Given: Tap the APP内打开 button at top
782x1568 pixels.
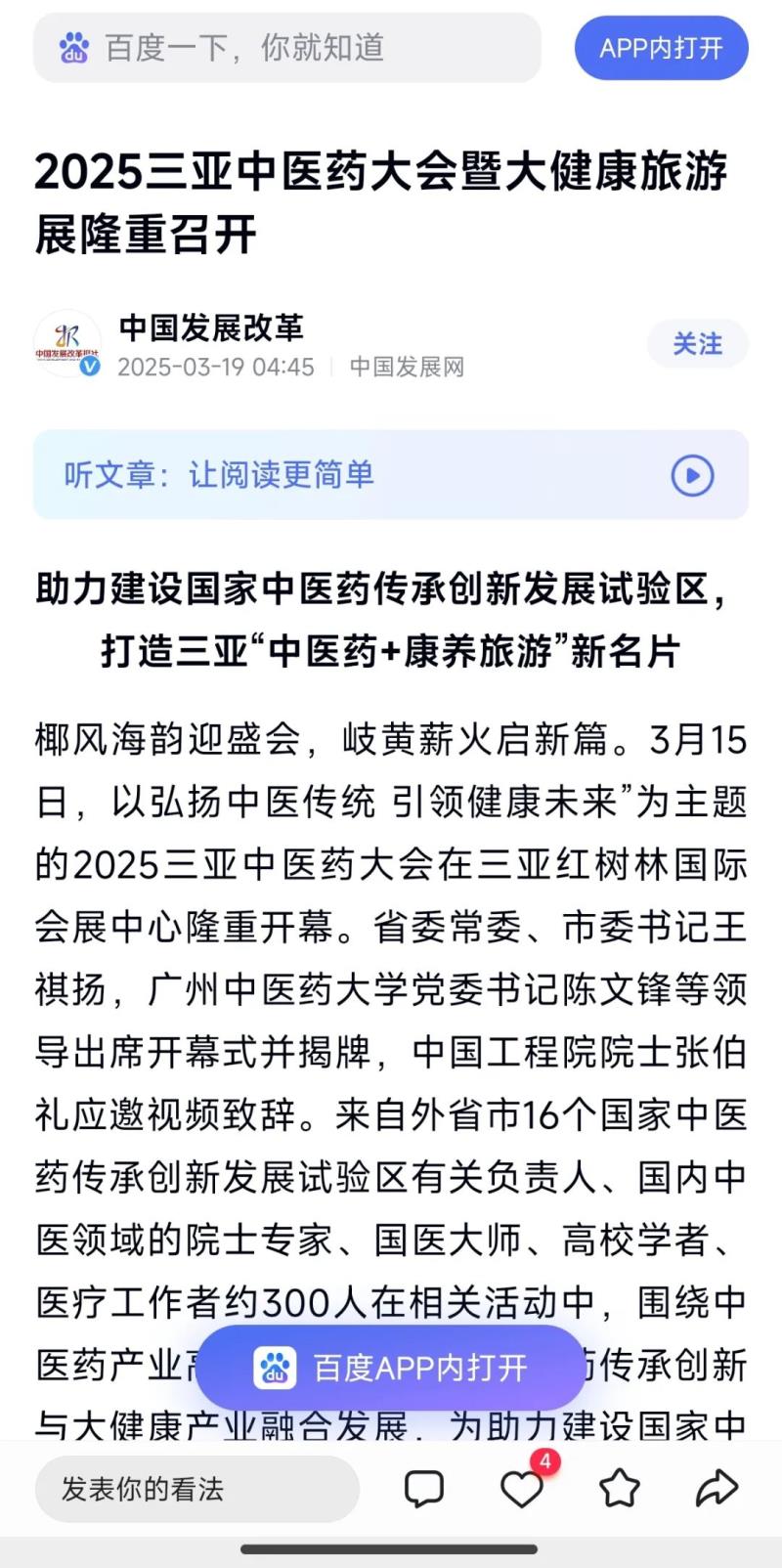Looking at the screenshot, I should click(x=661, y=48).
